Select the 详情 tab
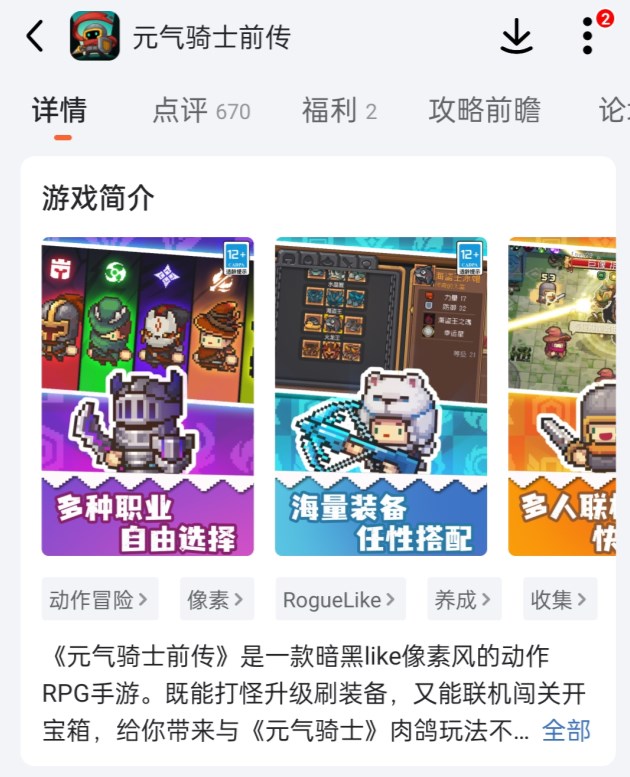Screen dimensions: 630x777 [60, 111]
